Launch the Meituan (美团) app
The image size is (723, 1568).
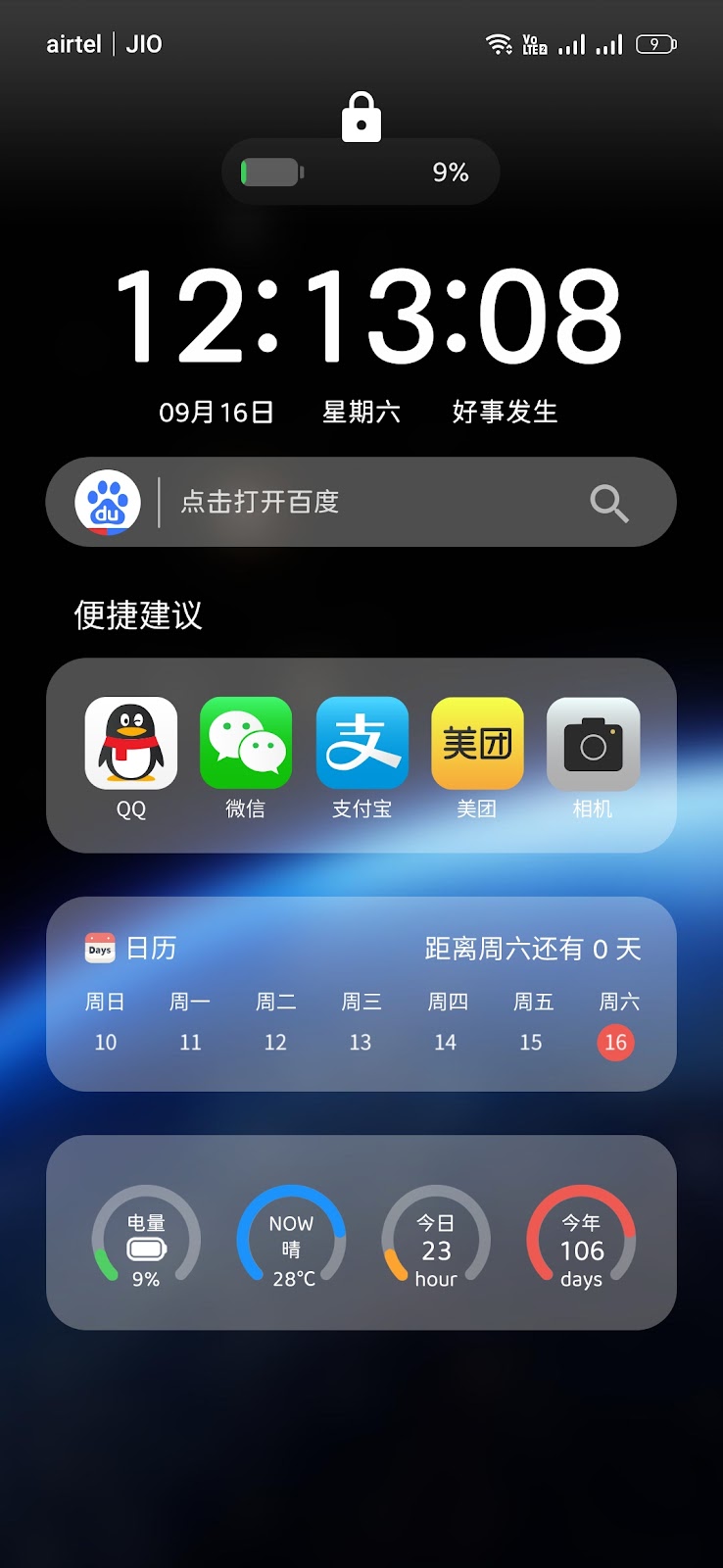tap(477, 744)
